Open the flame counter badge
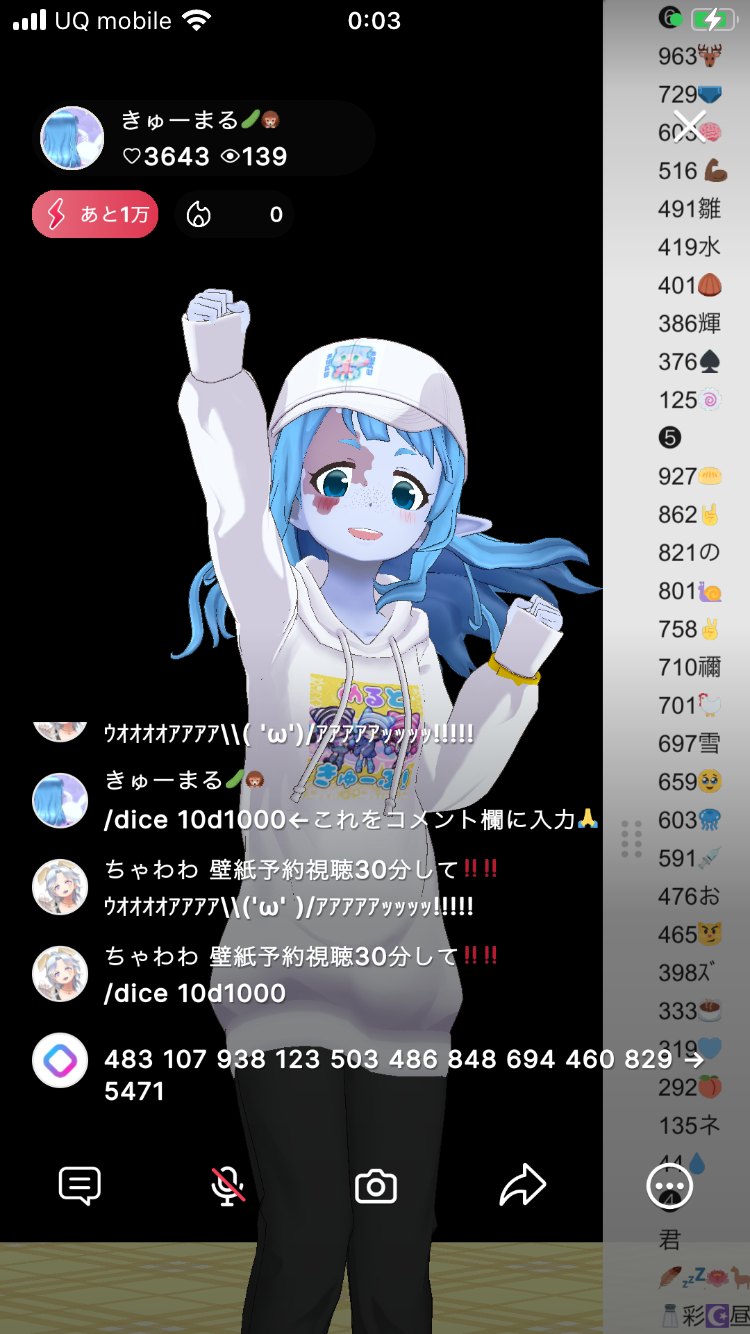This screenshot has width=750, height=1334. click(235, 214)
